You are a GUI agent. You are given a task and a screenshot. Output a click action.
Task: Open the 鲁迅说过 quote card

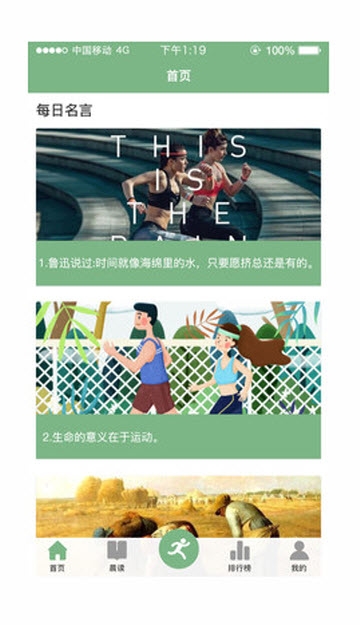tap(178, 207)
